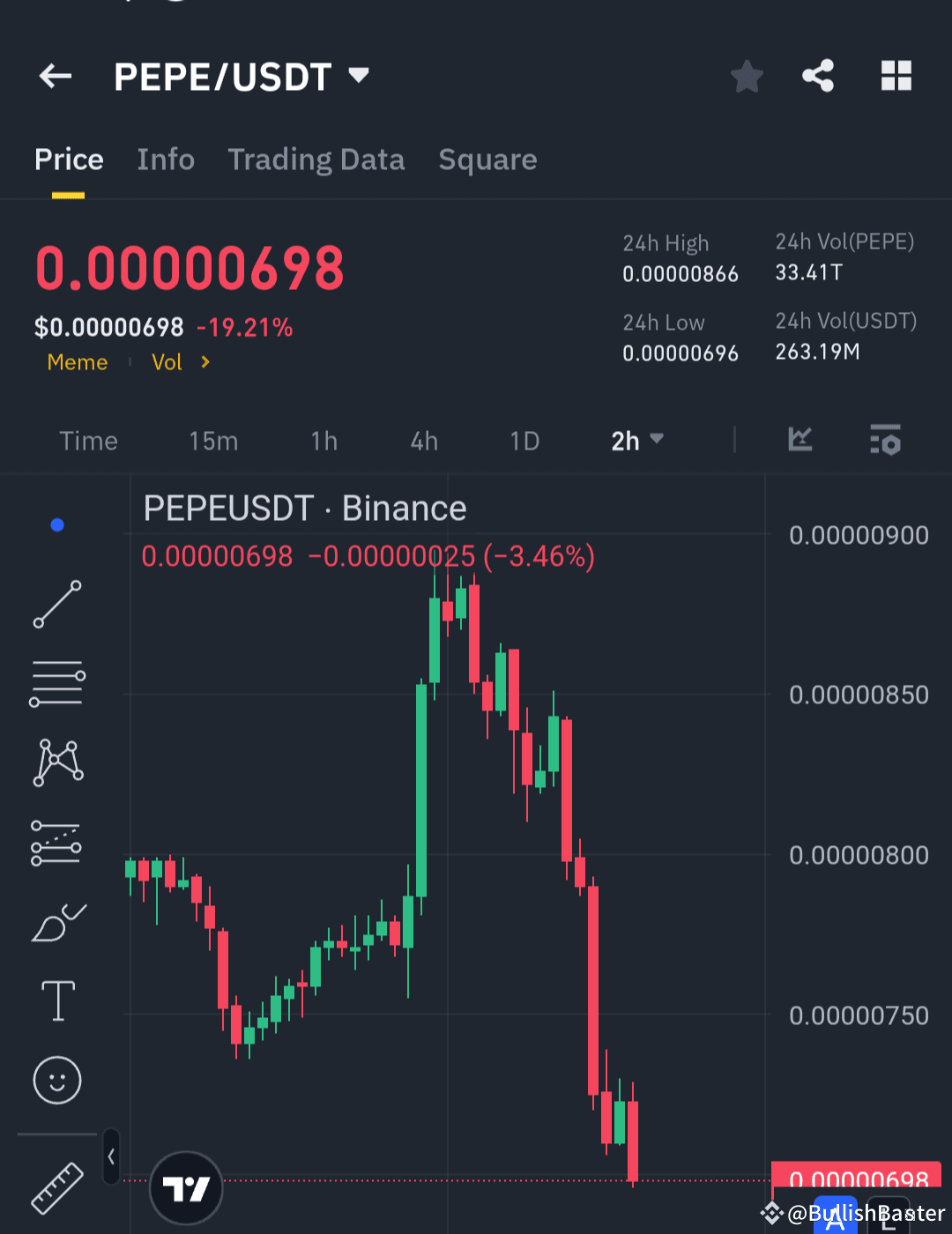Open the chart indicators panel
952x1234 pixels.
point(886,440)
